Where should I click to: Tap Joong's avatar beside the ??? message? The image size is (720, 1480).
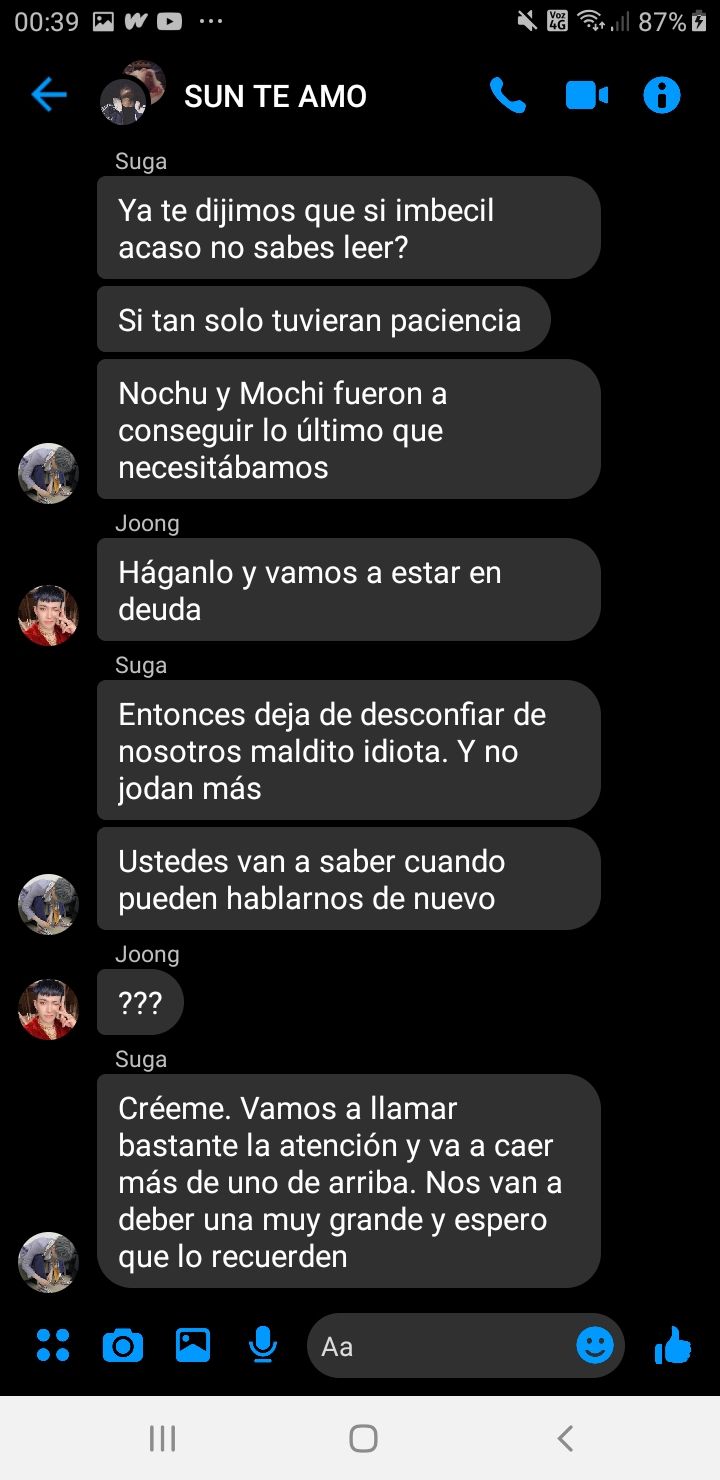coord(48,1009)
